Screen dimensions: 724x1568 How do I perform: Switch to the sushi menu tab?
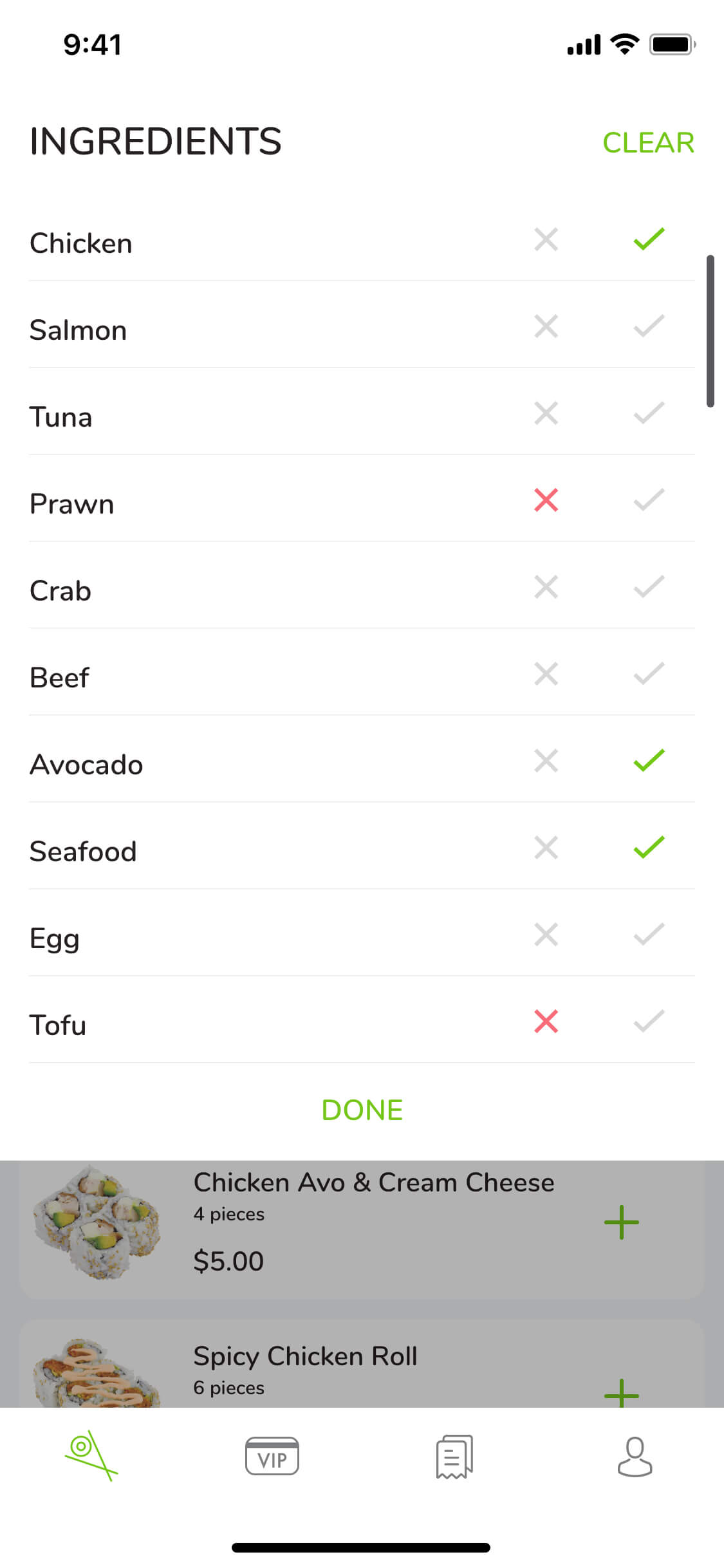tap(91, 1456)
